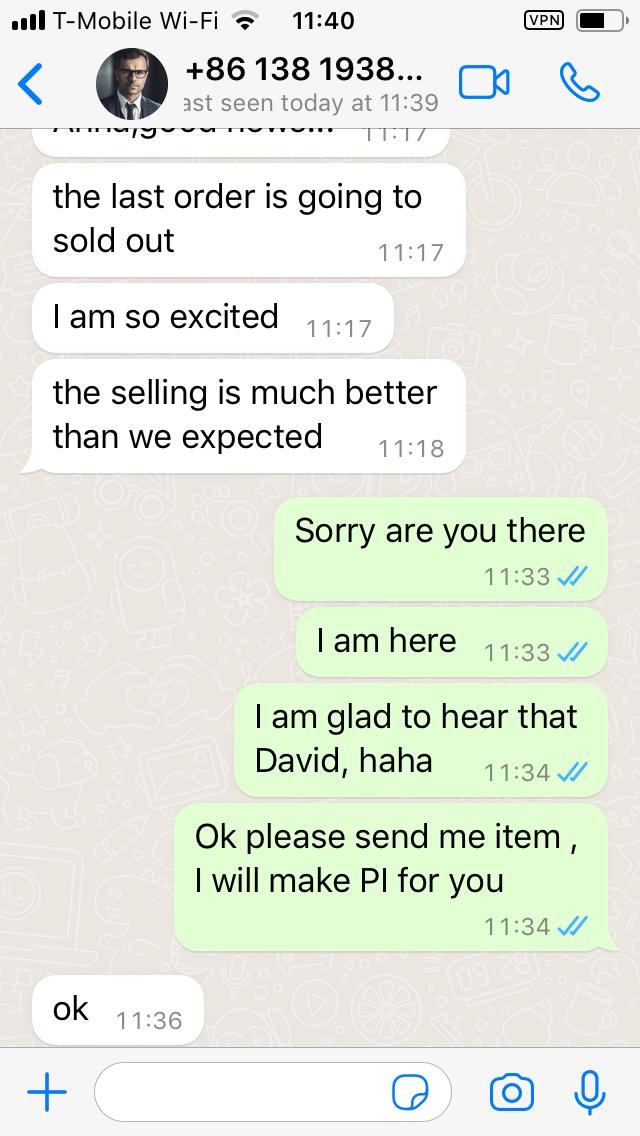Open the attachment plus menu
Image resolution: width=640 pixels, height=1136 pixels.
(46, 1093)
